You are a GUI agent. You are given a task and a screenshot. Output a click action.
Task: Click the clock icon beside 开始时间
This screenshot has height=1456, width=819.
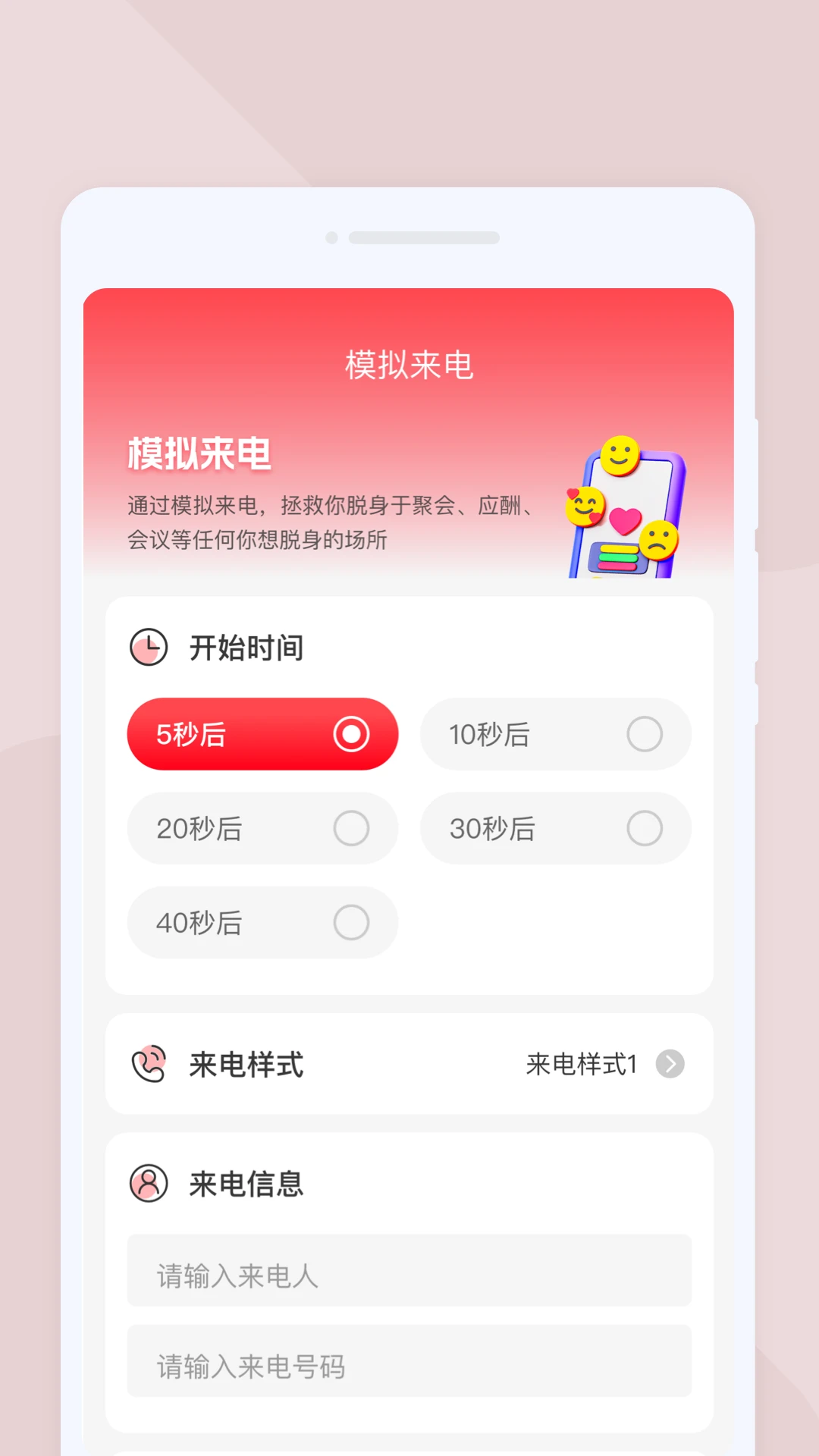tap(149, 647)
